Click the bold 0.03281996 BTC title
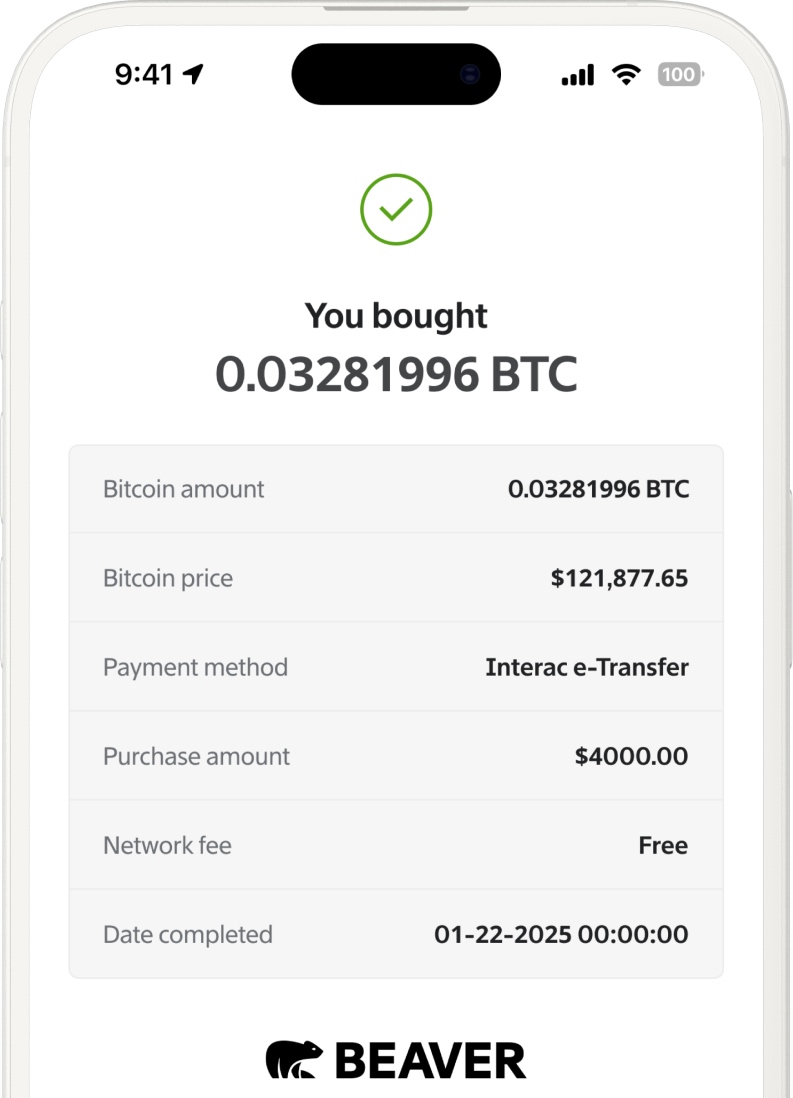This screenshot has height=1098, width=793. click(x=396, y=373)
